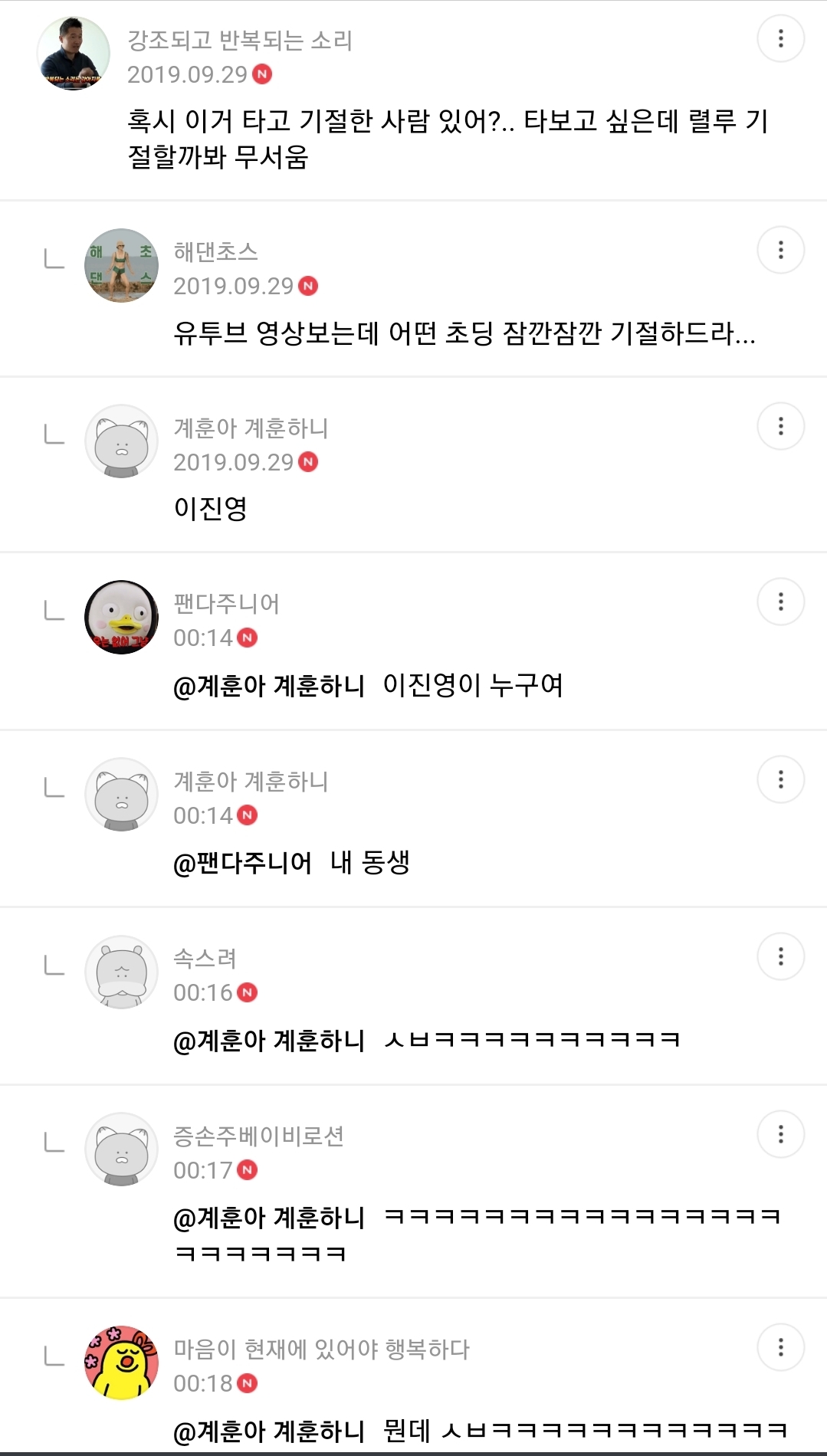Tap the @팬다주니어 mention in the reply
Image resolution: width=827 pixels, height=1456 pixels.
point(242,863)
